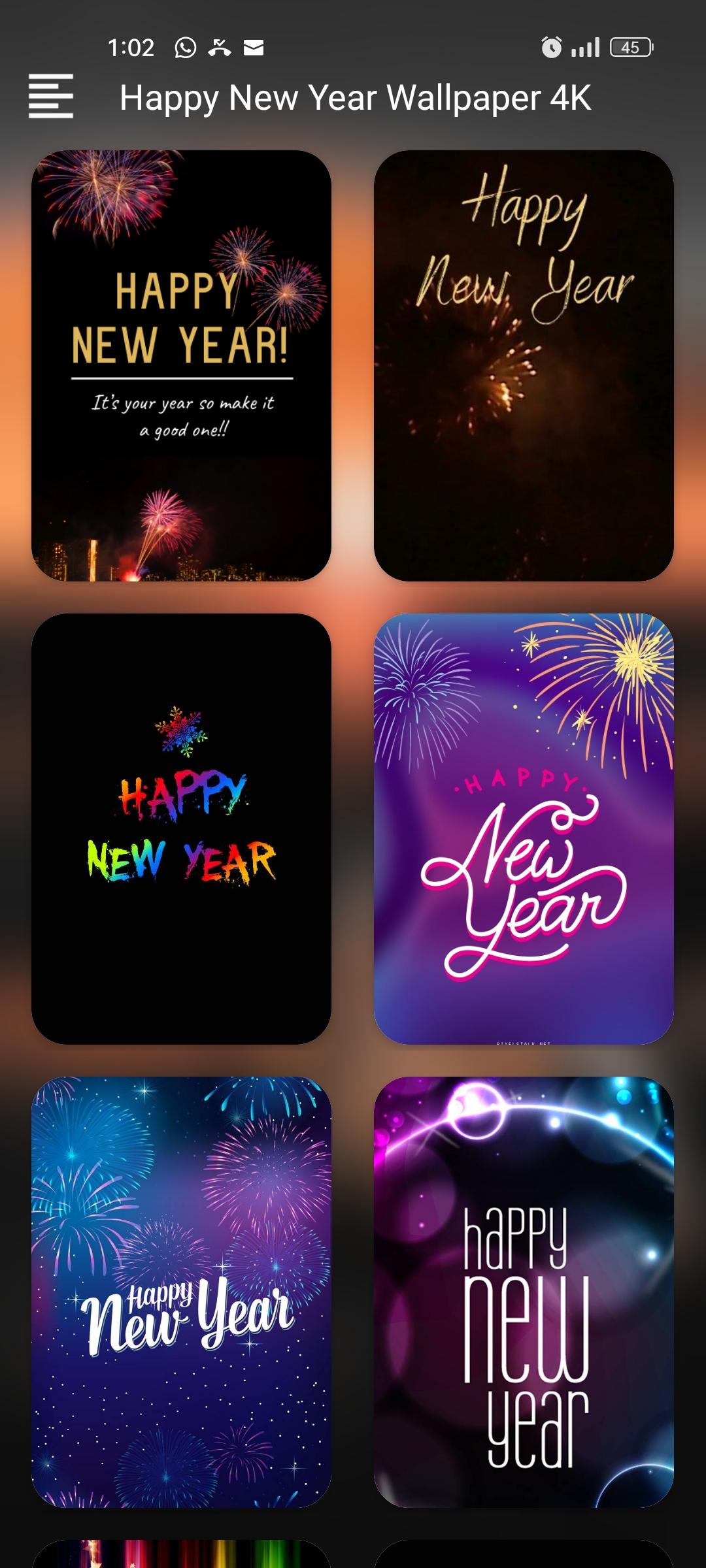View the purple wallpaper with pink neon lettering
Viewport: 706px width, 1568px height.
click(524, 828)
